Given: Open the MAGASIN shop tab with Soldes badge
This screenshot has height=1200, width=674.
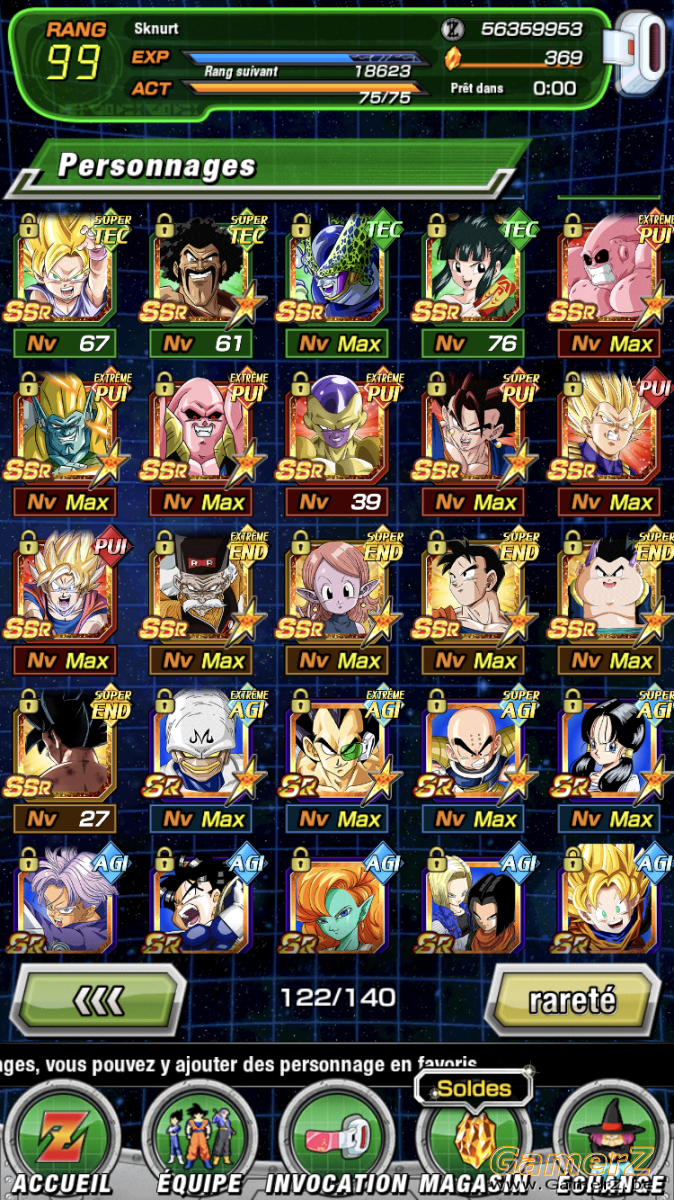Looking at the screenshot, I should click(472, 1140).
